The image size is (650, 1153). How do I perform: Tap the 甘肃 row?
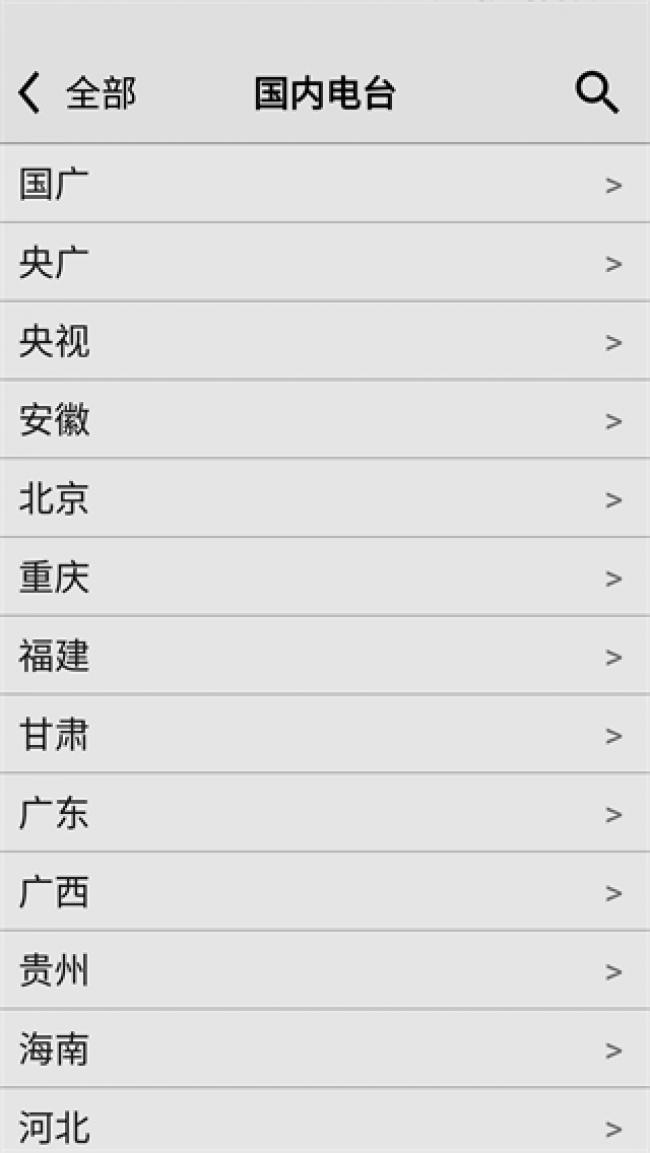pos(324,735)
